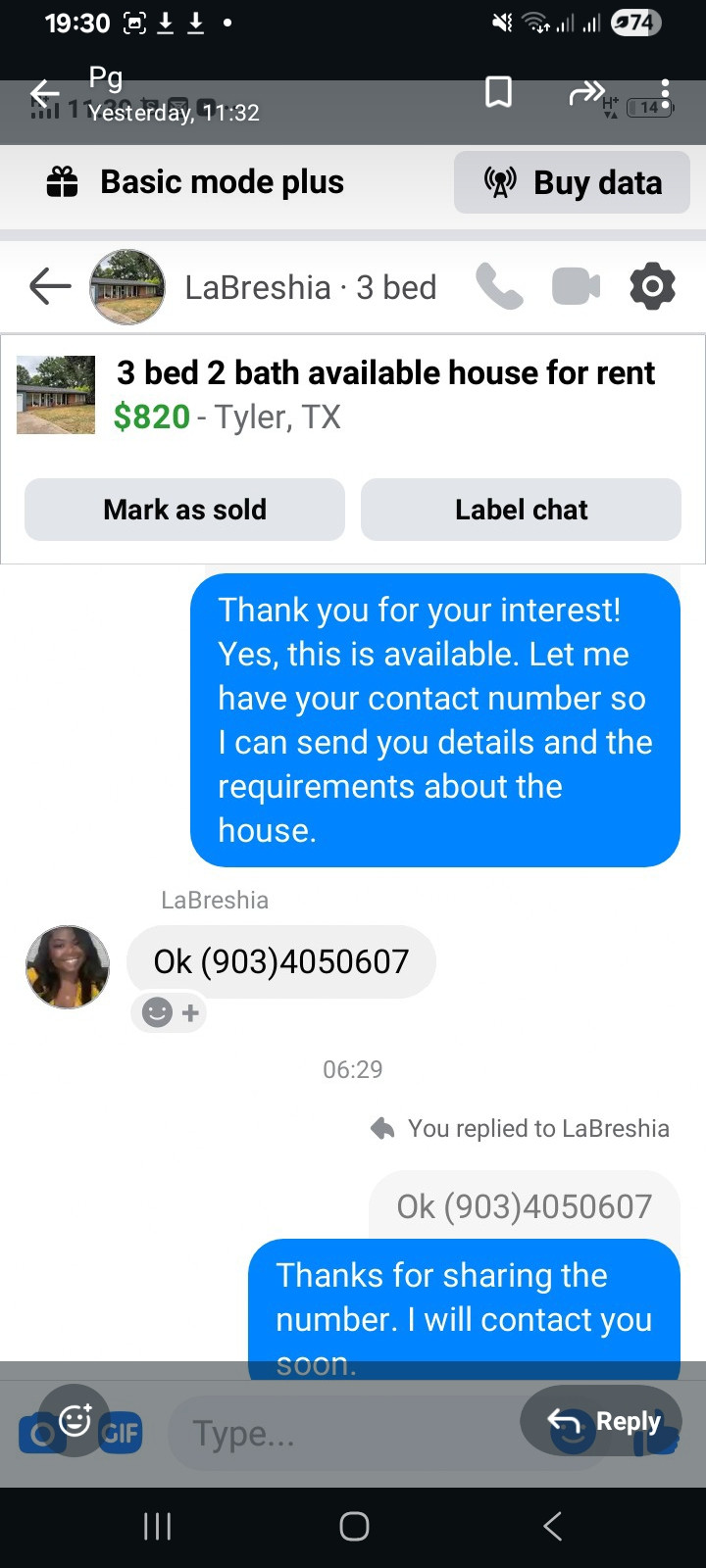Add a reaction to LaBreshia's message
706x1568 pixels.
(169, 1012)
